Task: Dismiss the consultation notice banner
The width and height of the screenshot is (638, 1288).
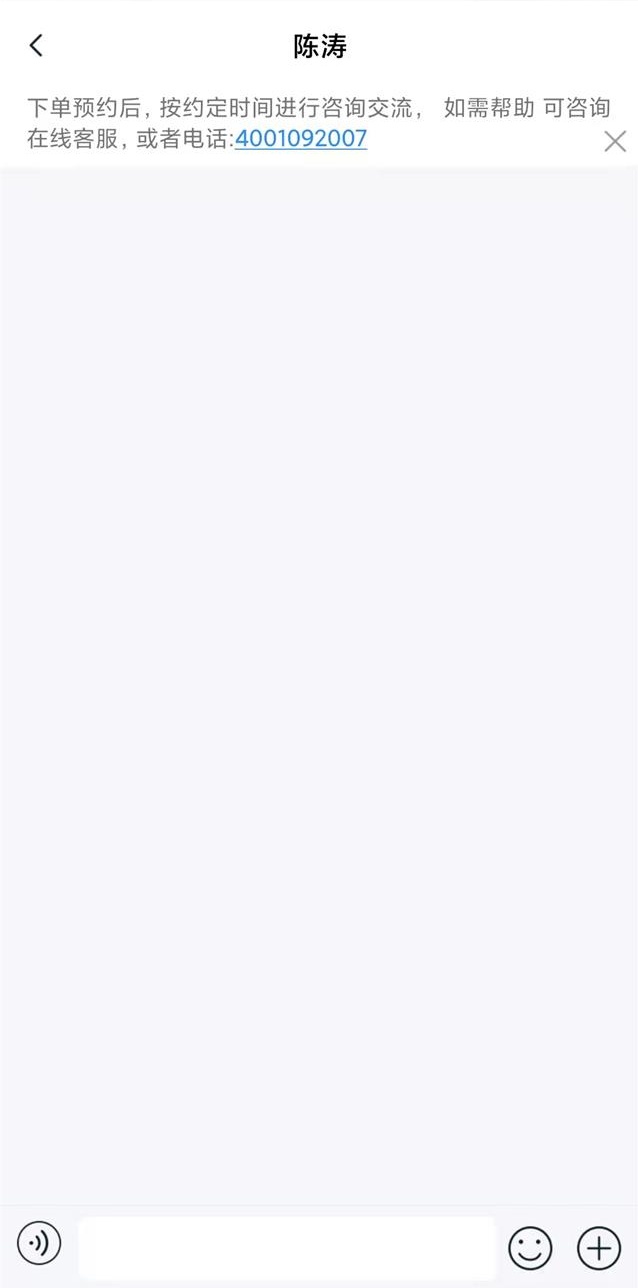Action: pyautogui.click(x=615, y=142)
